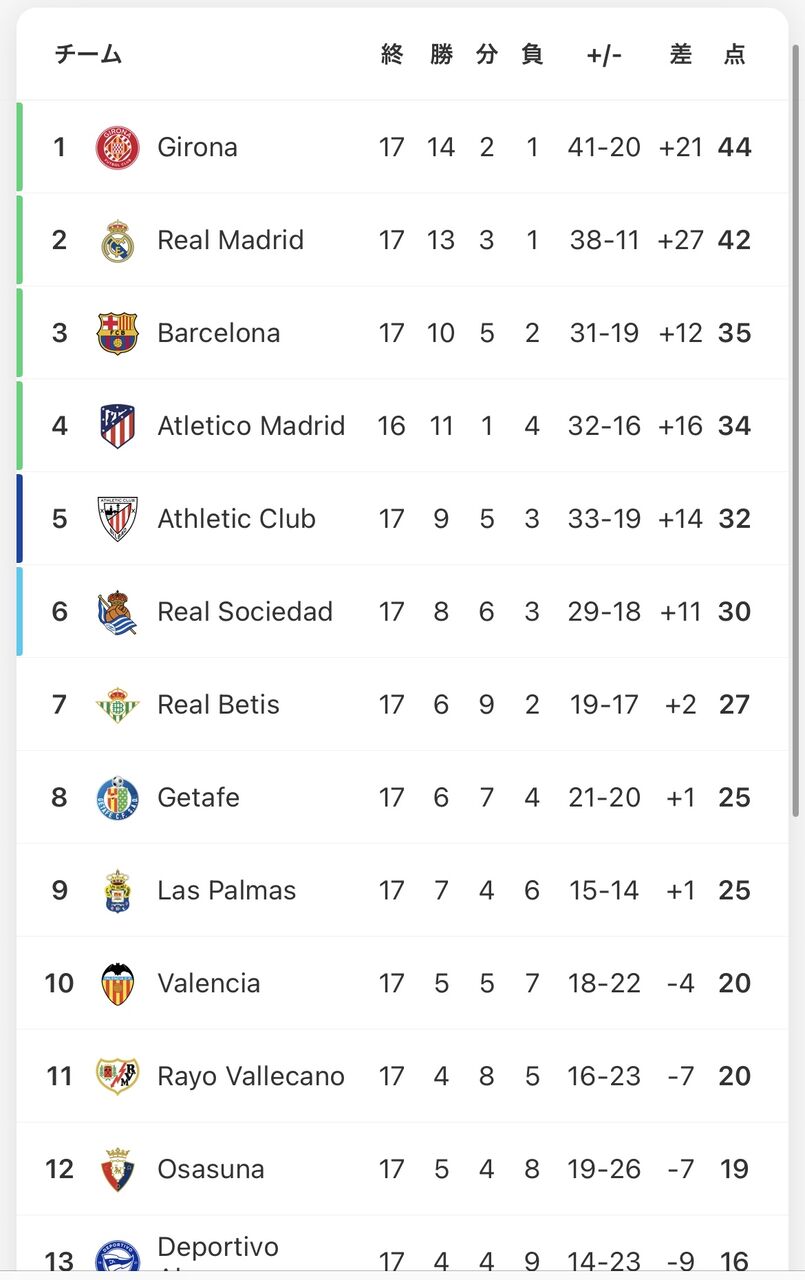View Las Palmas team details
805x1280 pixels.
(226, 891)
